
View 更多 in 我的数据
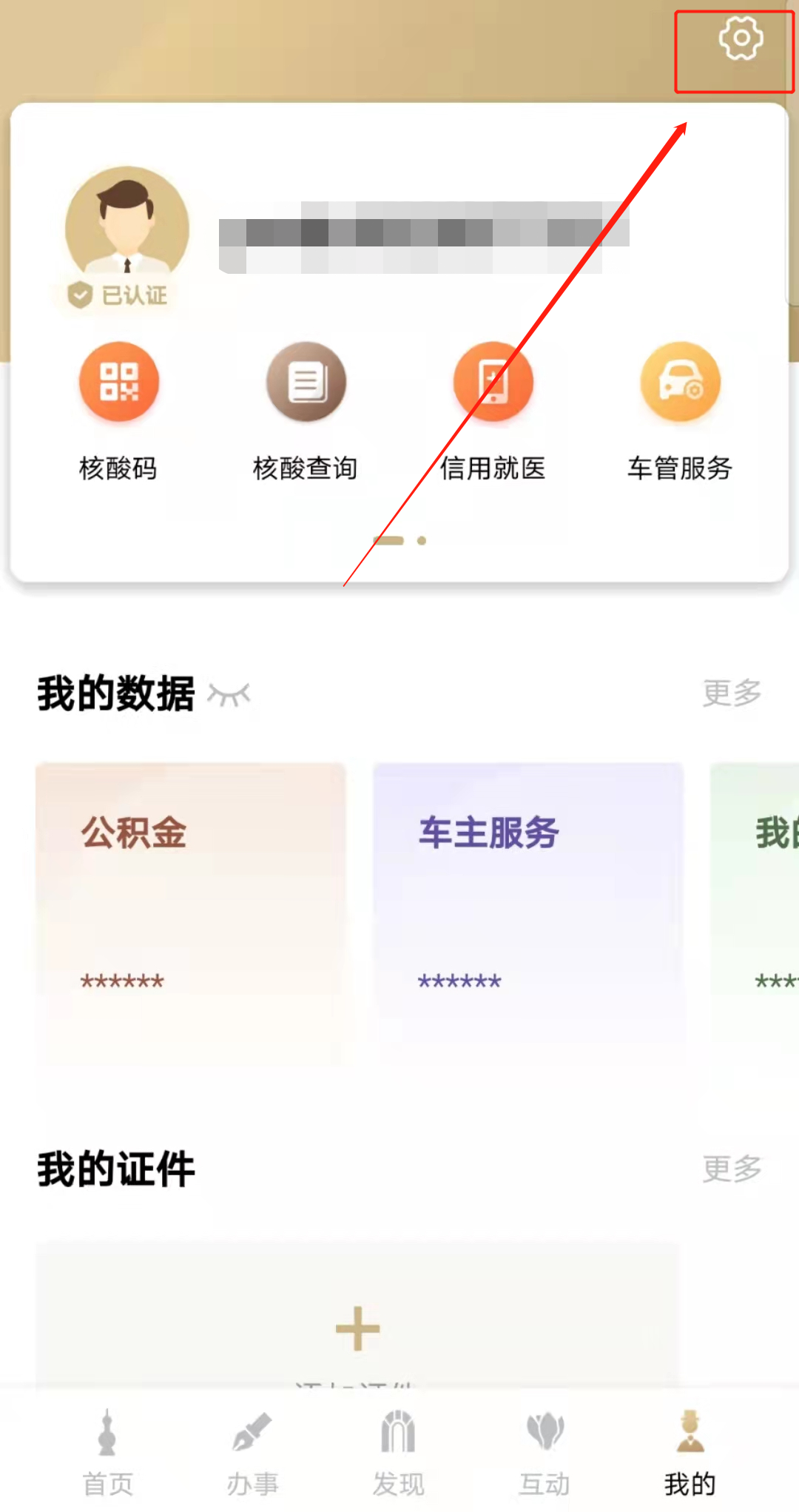[x=731, y=693]
